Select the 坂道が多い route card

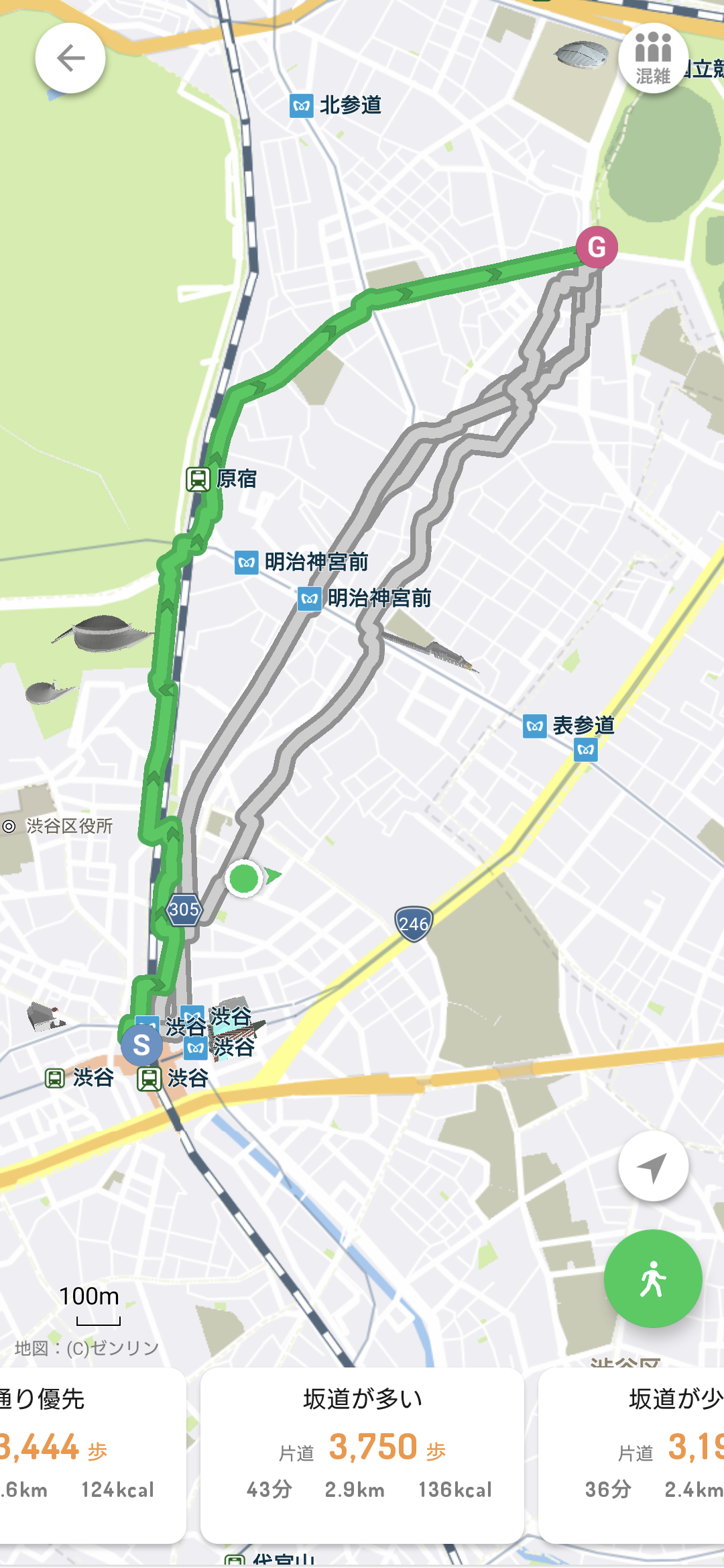[362, 1455]
